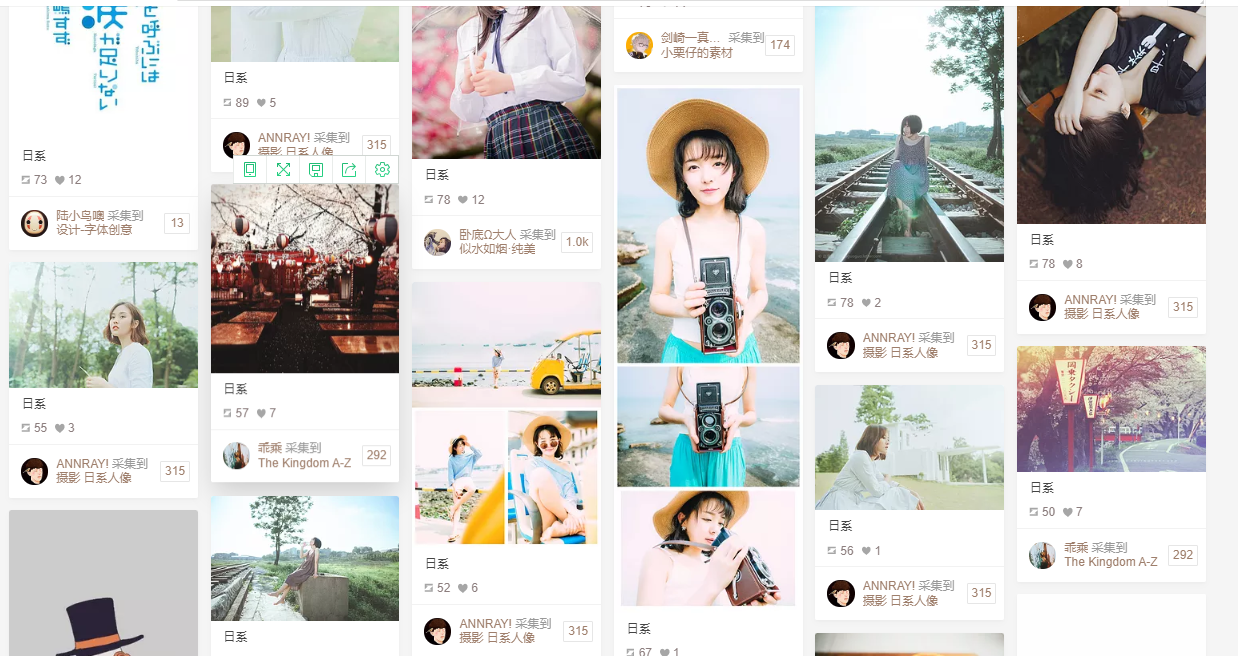Open the red lantern park path pin
Image resolution: width=1238 pixels, height=656 pixels.
click(1111, 408)
